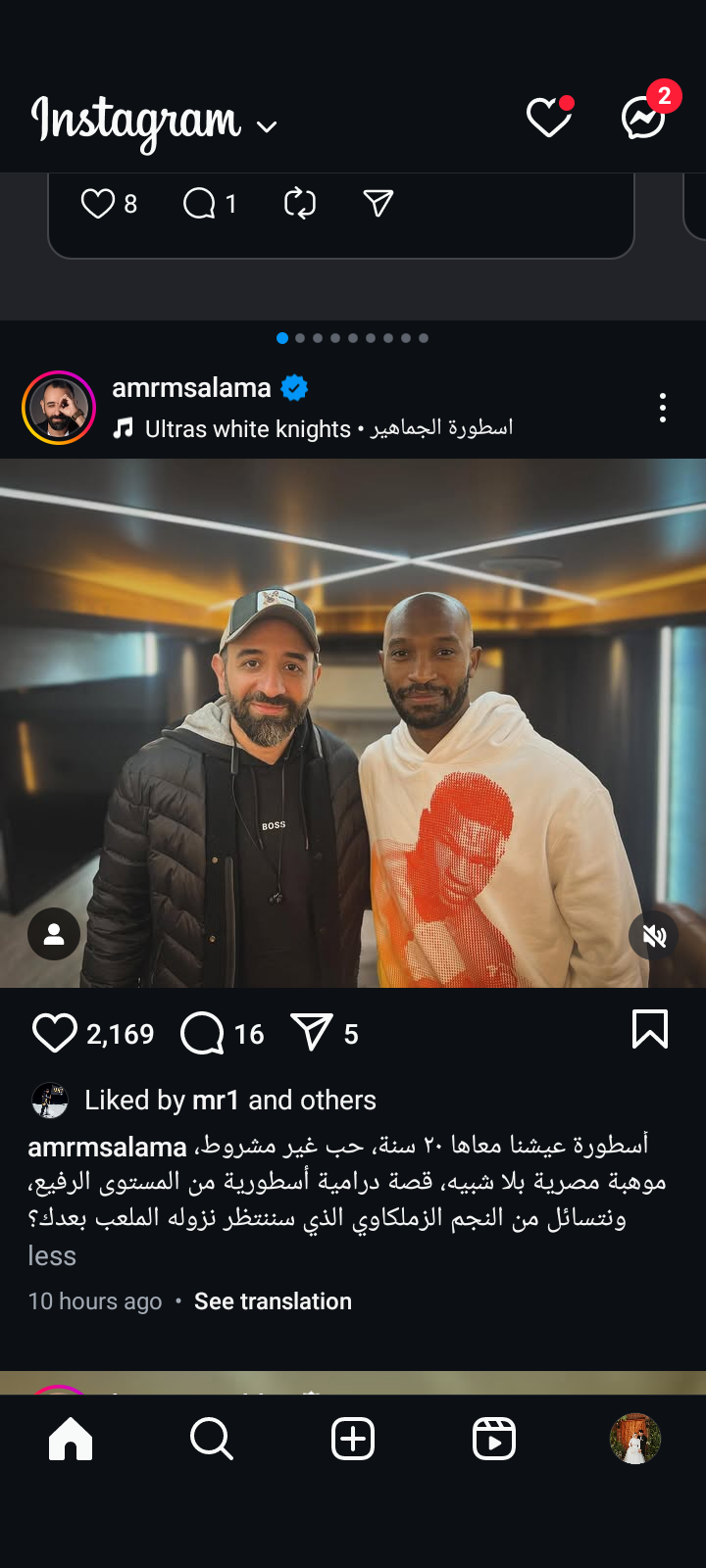
Task: Show tagged people on the photo
Action: [54, 934]
